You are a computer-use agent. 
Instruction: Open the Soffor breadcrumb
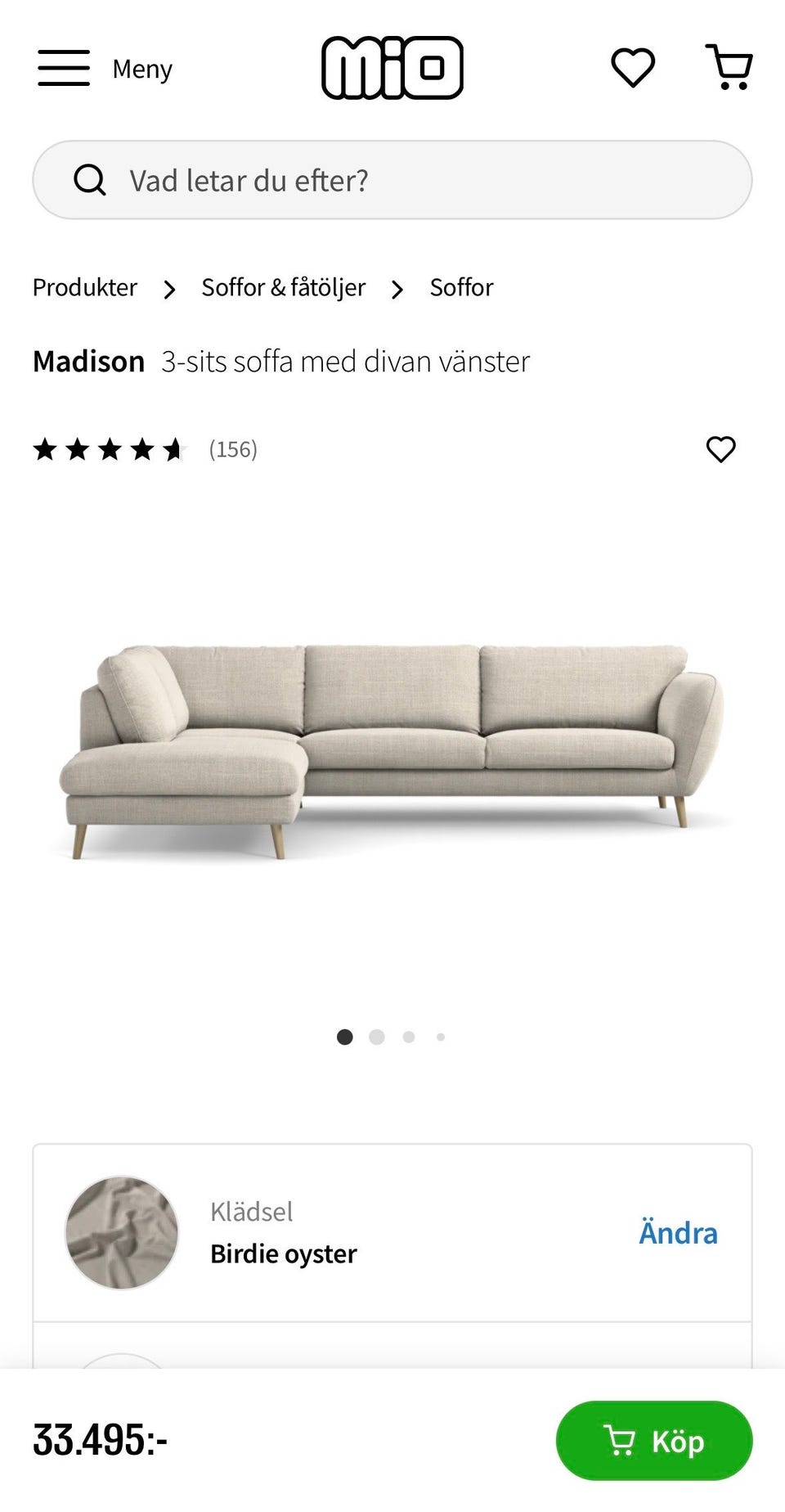pos(461,287)
